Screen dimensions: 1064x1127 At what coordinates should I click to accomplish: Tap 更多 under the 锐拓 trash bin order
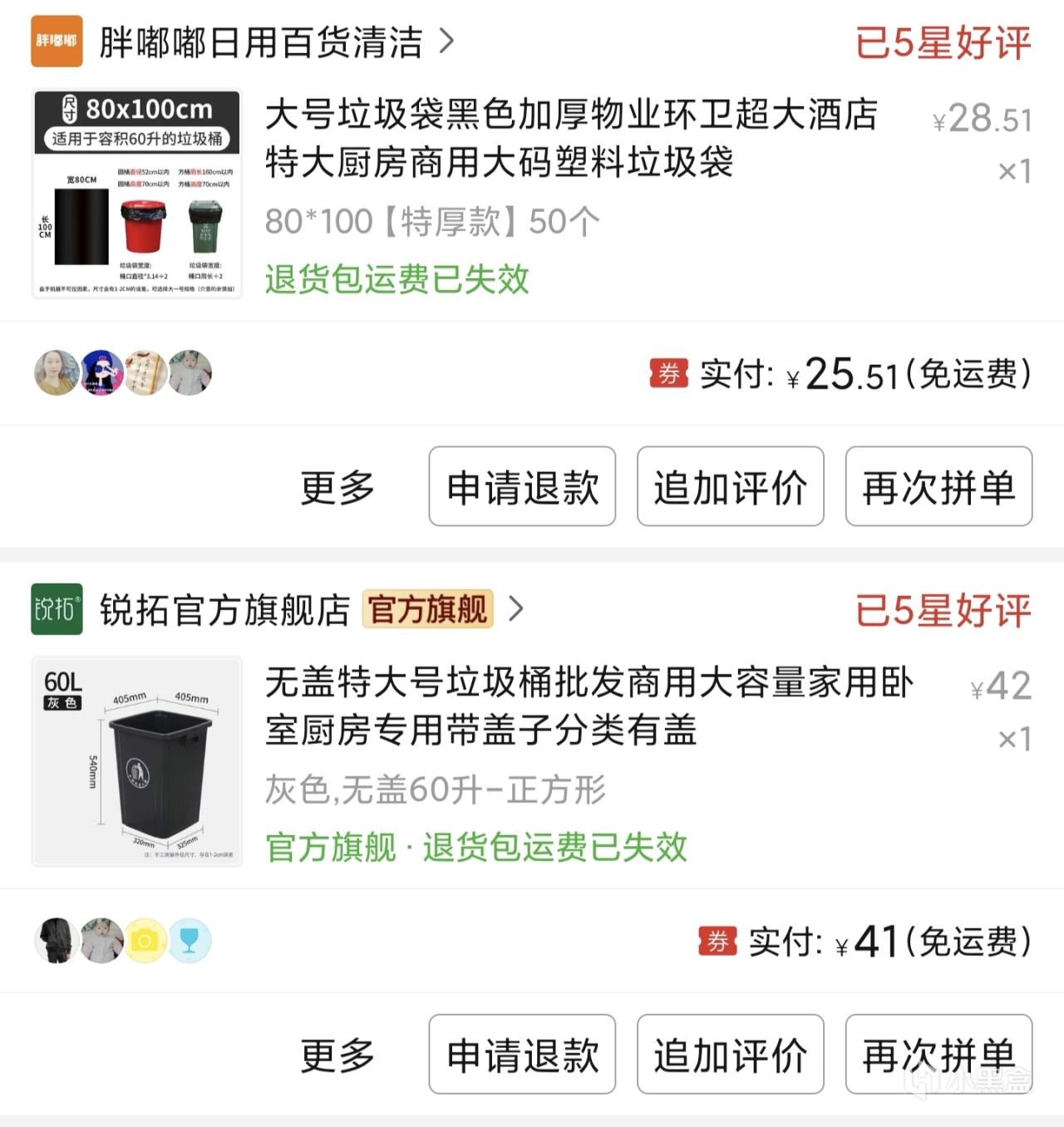337,1054
